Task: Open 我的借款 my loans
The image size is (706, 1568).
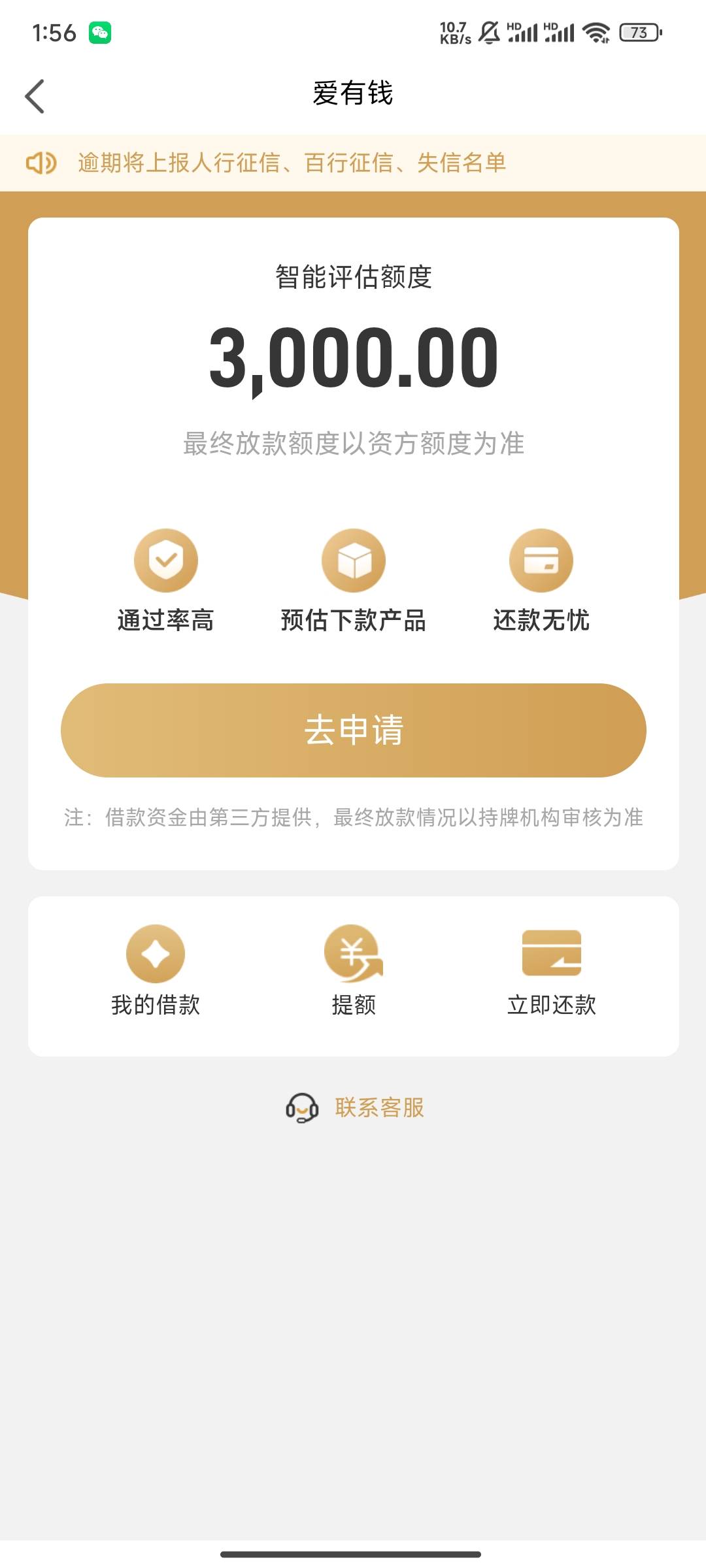Action: pyautogui.click(x=156, y=971)
